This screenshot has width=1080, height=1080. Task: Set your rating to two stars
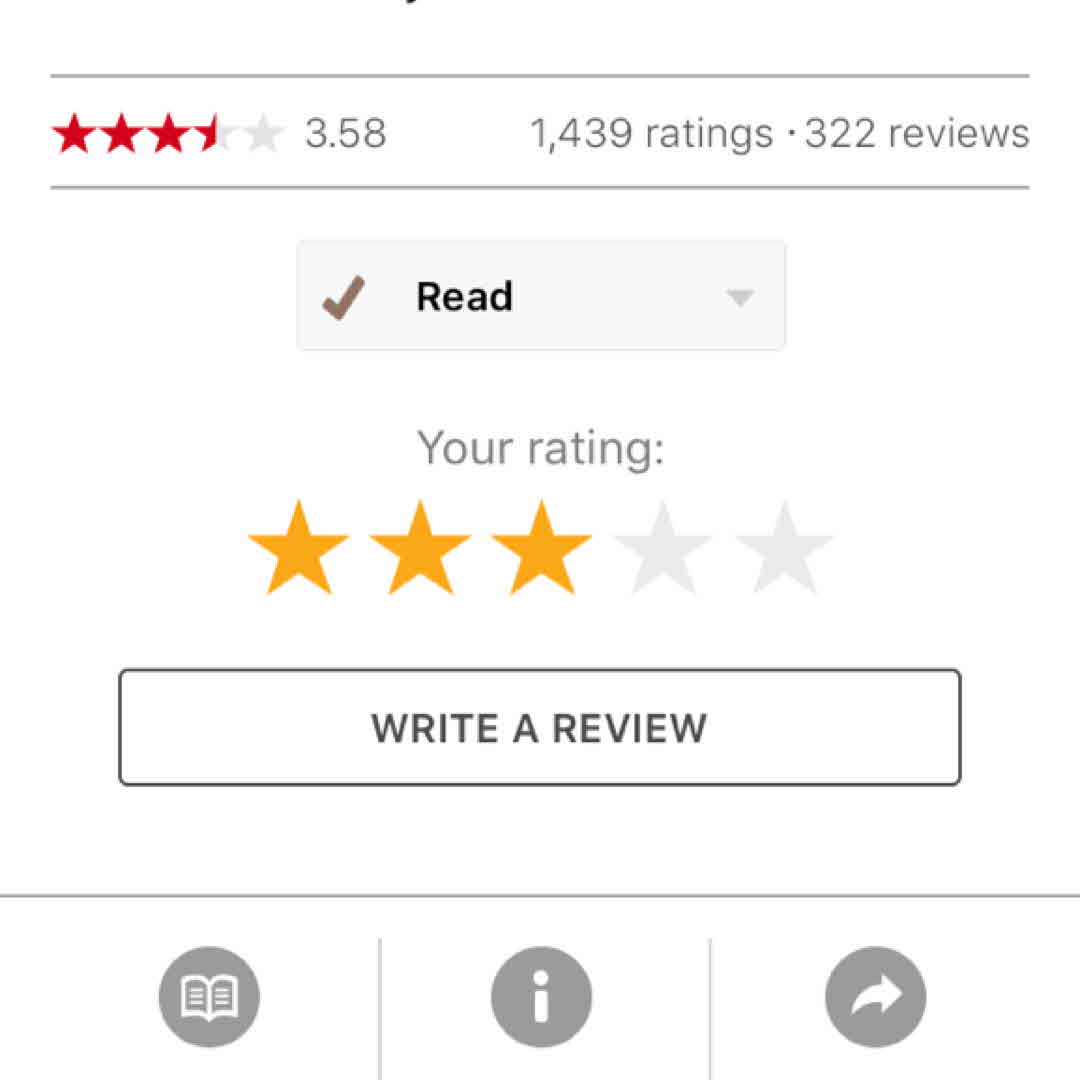click(x=420, y=549)
